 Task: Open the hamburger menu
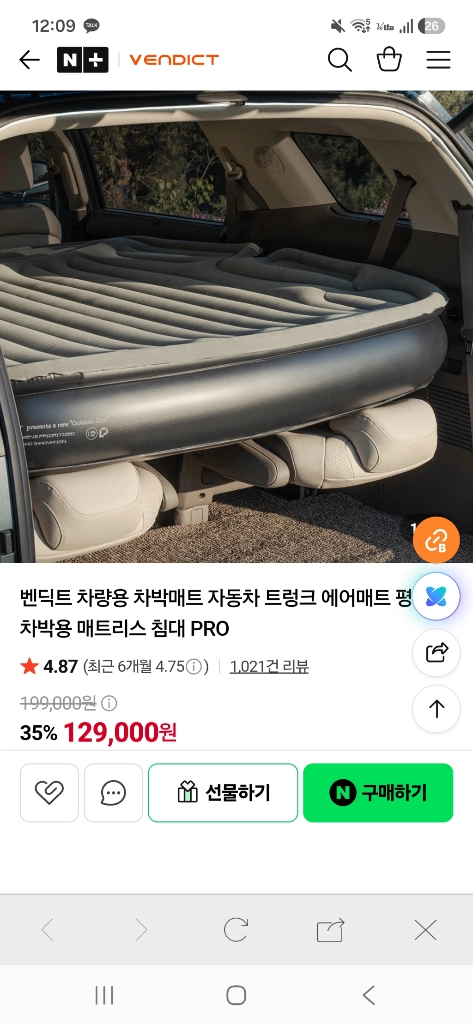click(438, 60)
